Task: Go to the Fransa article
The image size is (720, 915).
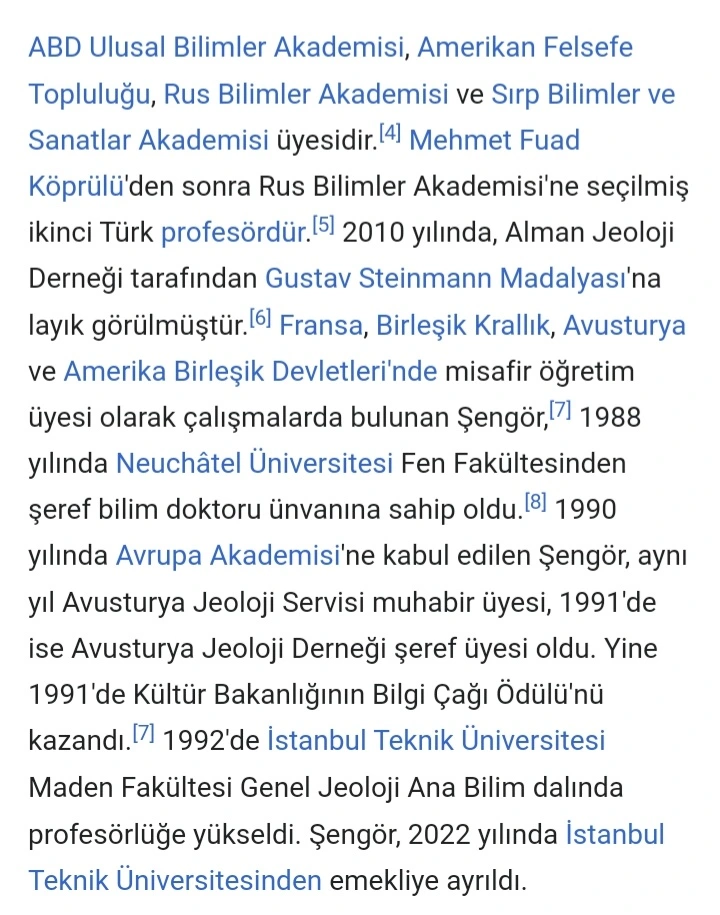Action: [321, 325]
